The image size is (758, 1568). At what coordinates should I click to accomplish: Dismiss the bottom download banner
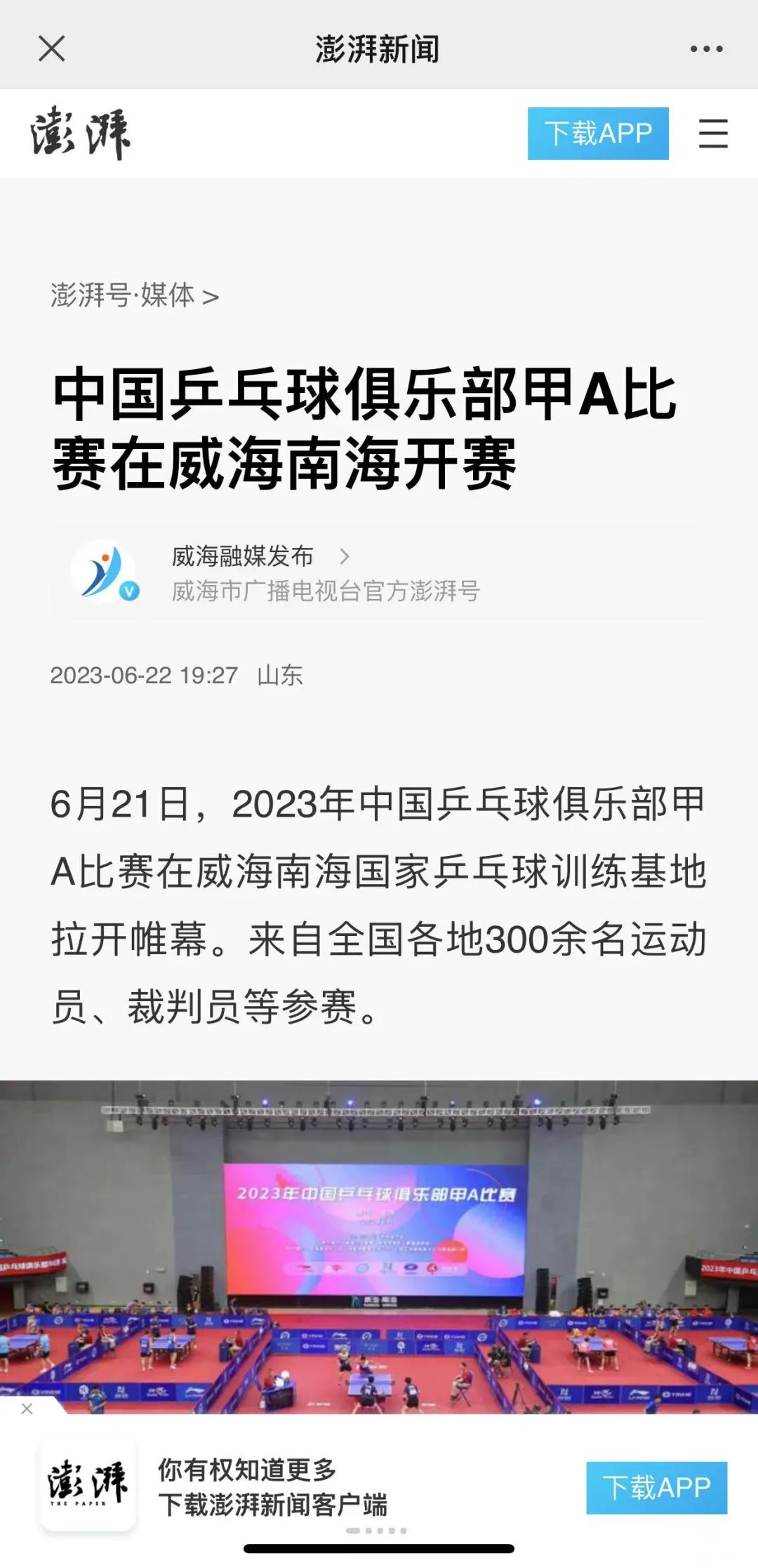27,1409
